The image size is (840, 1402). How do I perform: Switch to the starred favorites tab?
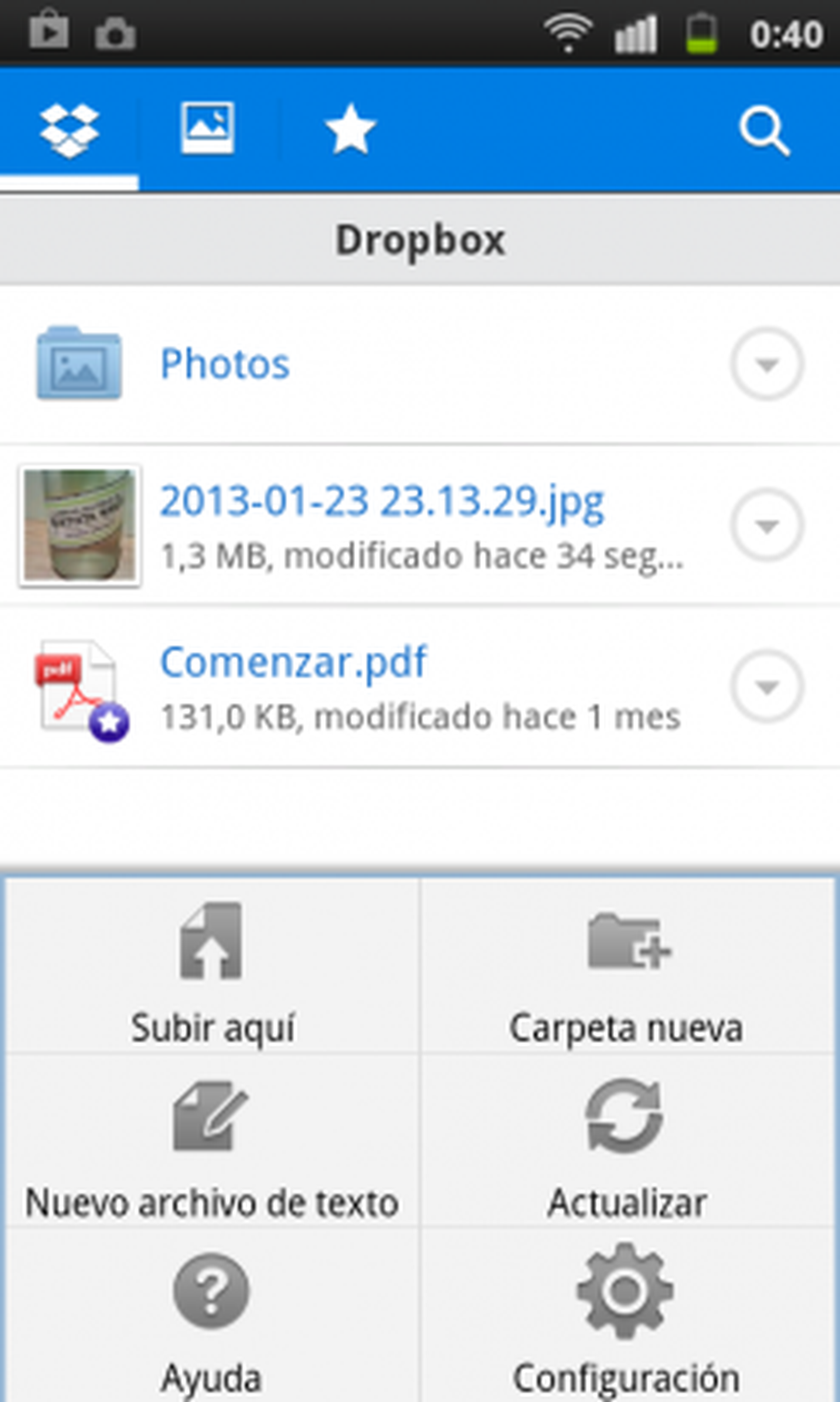click(351, 130)
